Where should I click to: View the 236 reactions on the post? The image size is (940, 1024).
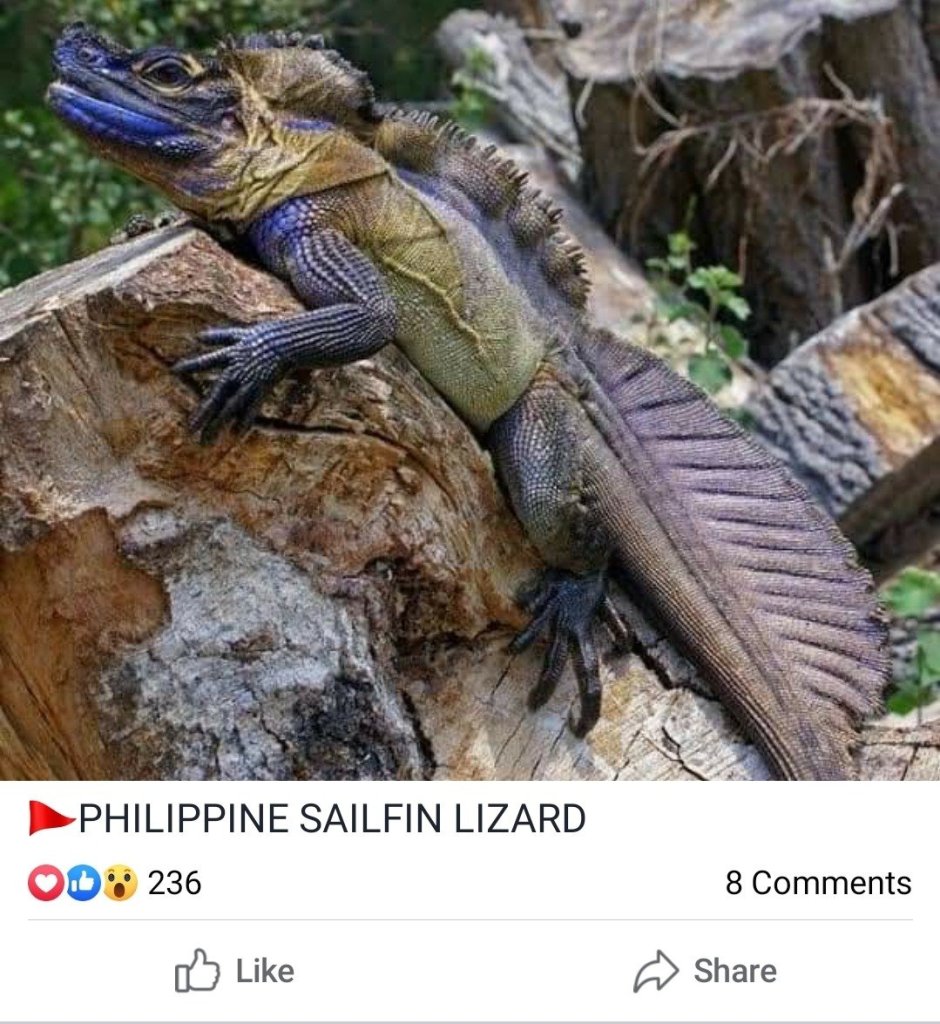(115, 883)
